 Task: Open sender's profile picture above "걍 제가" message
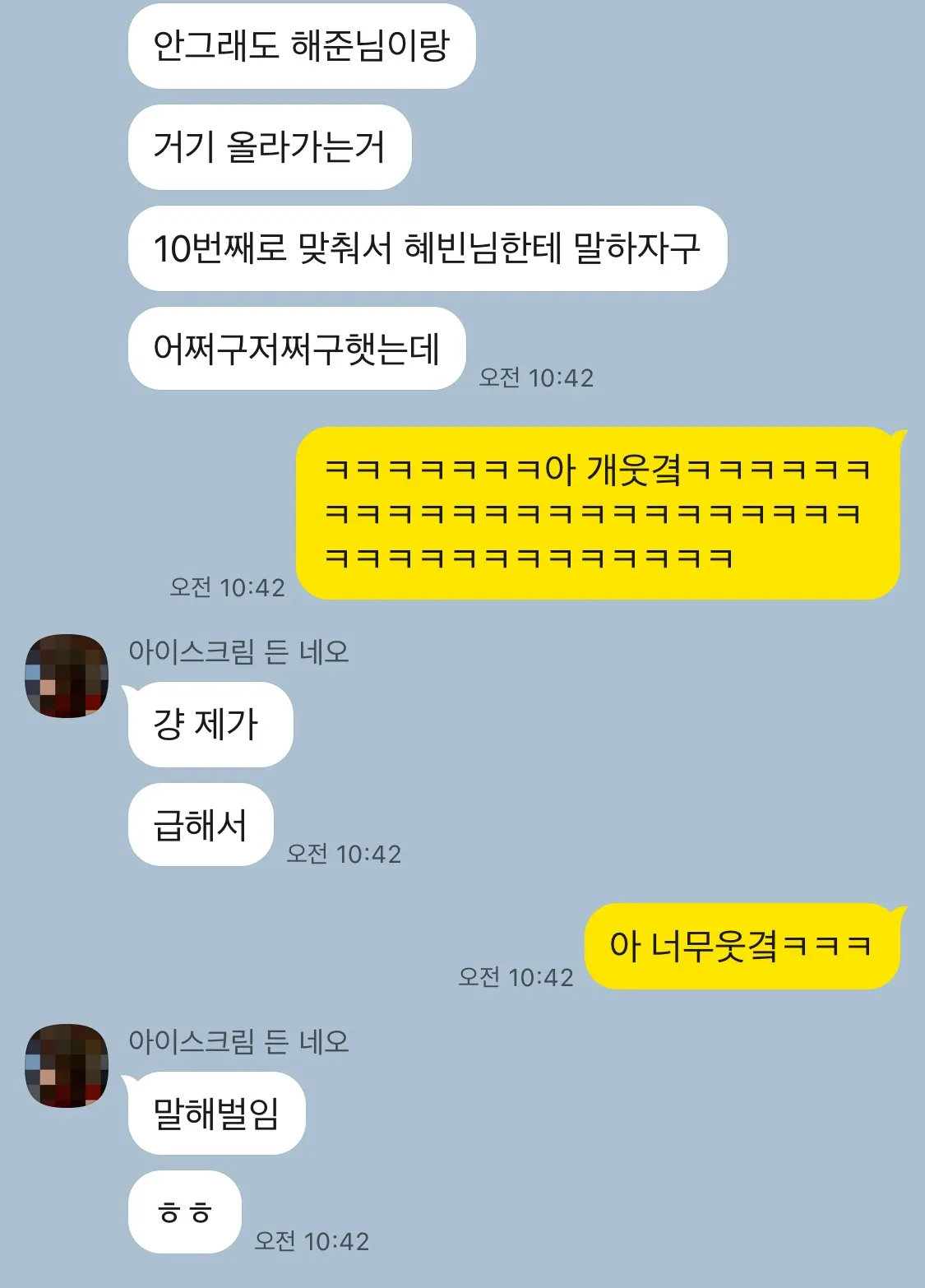pyautogui.click(x=67, y=675)
